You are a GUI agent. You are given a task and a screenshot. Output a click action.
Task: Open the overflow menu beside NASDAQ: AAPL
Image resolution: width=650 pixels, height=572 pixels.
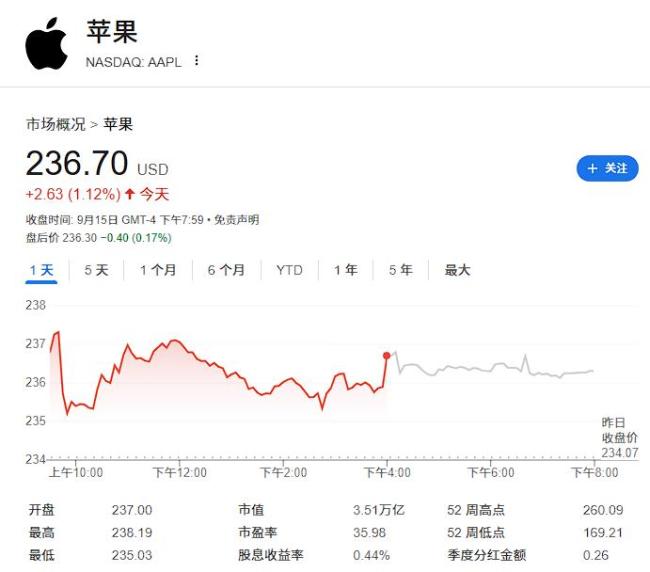197,61
